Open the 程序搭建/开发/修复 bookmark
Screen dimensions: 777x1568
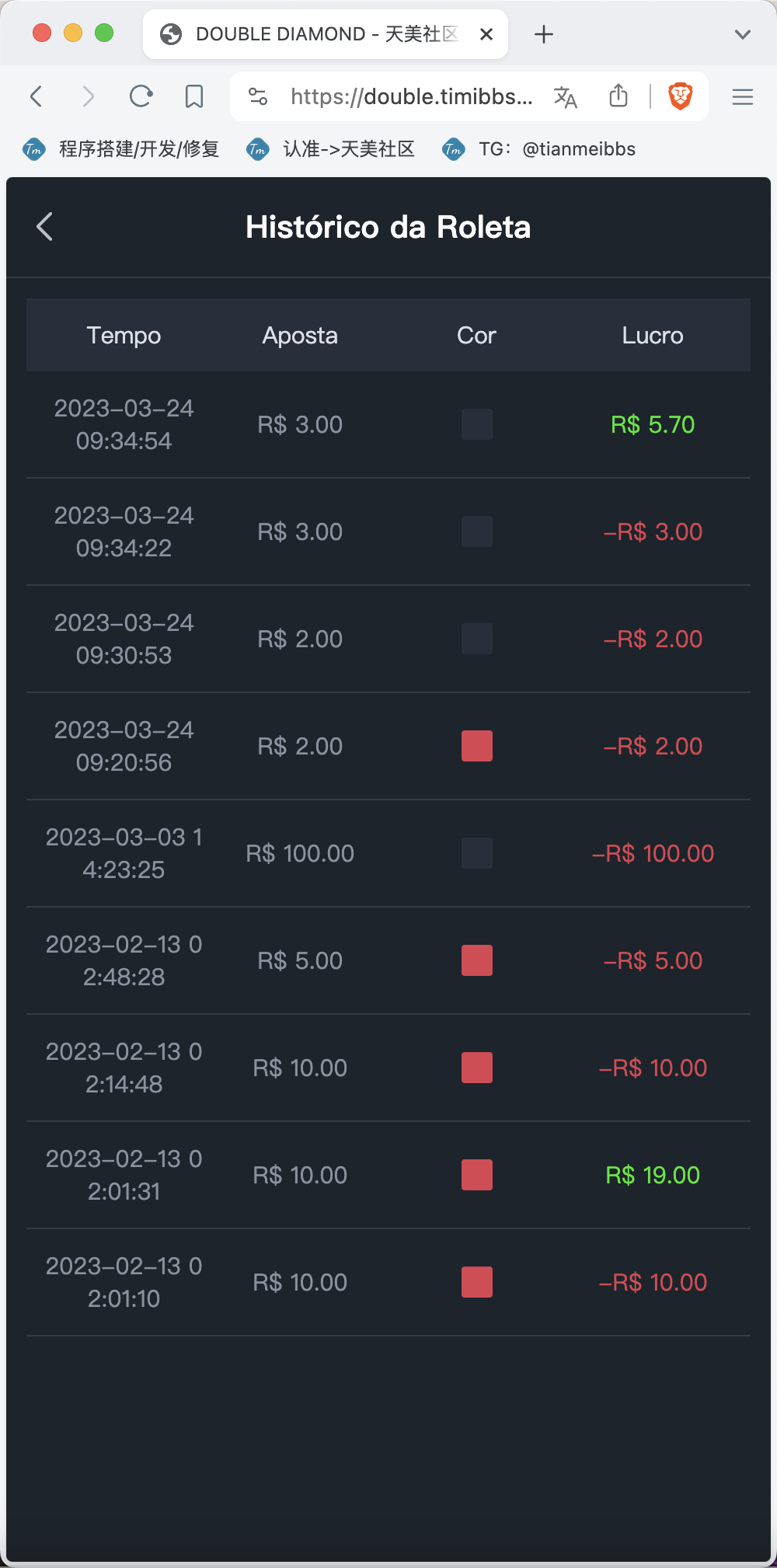tap(121, 149)
